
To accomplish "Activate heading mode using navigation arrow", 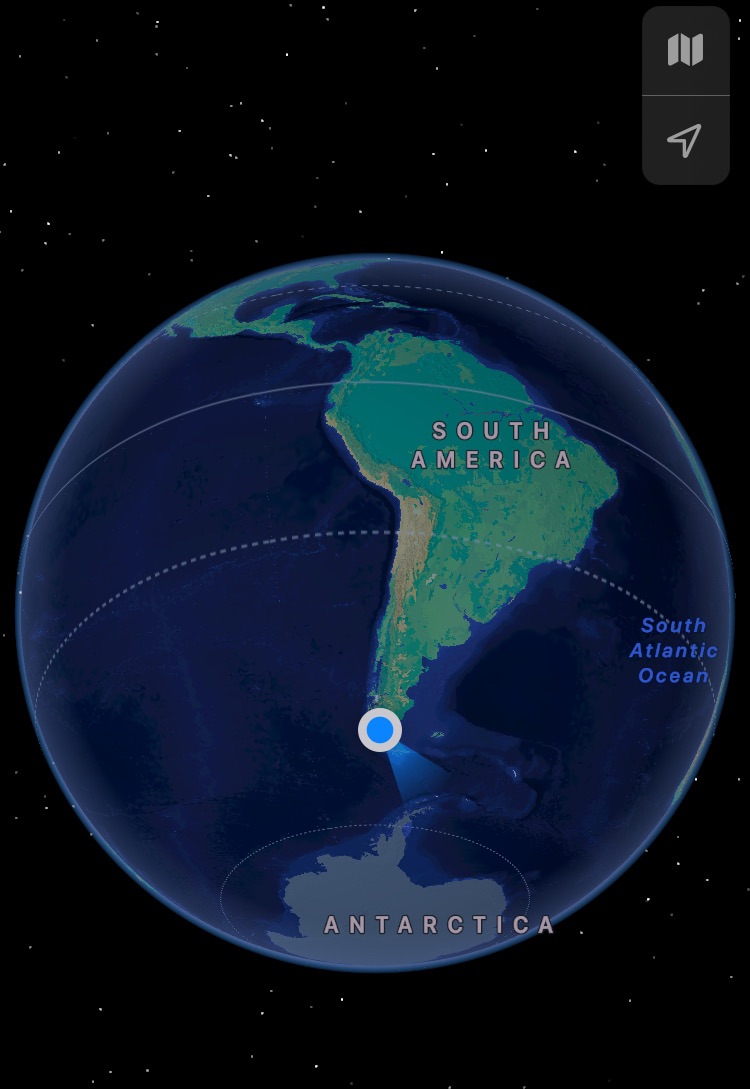I will (x=686, y=138).
